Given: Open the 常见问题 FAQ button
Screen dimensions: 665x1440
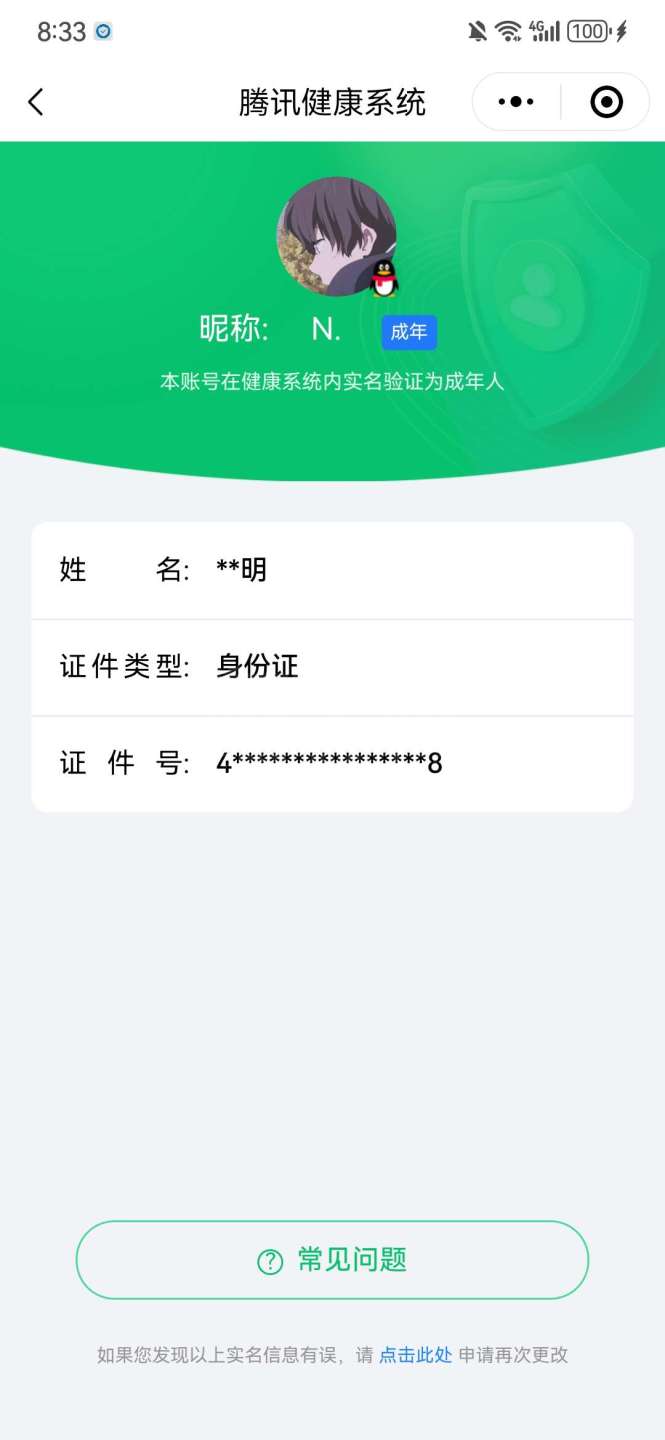Looking at the screenshot, I should tap(332, 1260).
